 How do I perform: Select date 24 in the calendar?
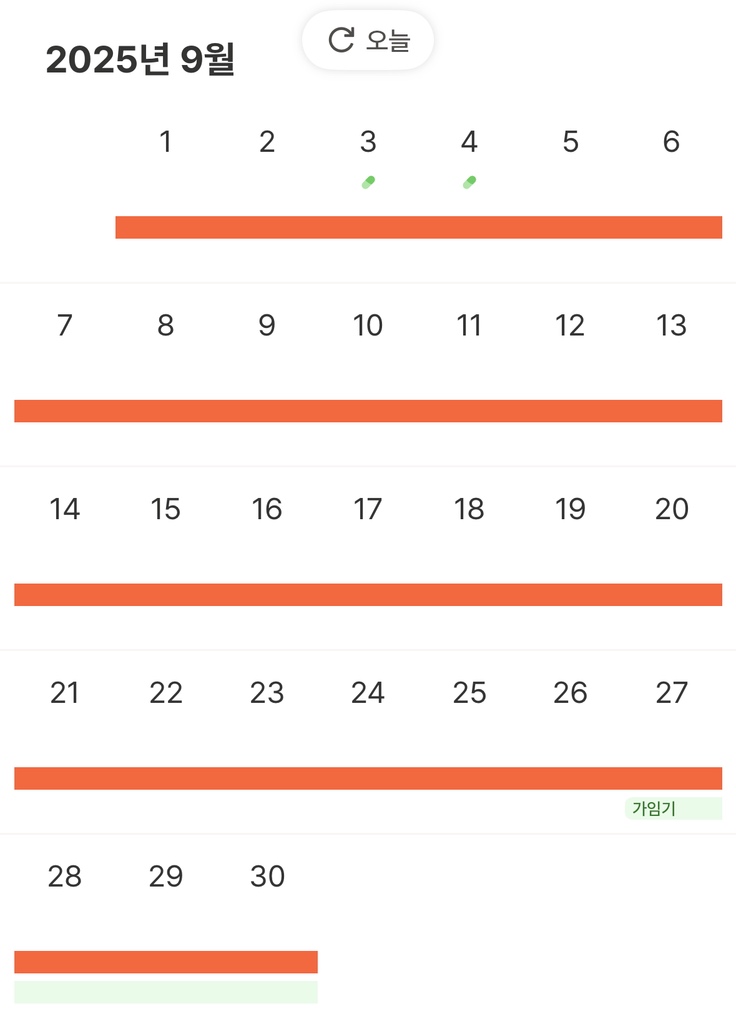[x=368, y=693]
